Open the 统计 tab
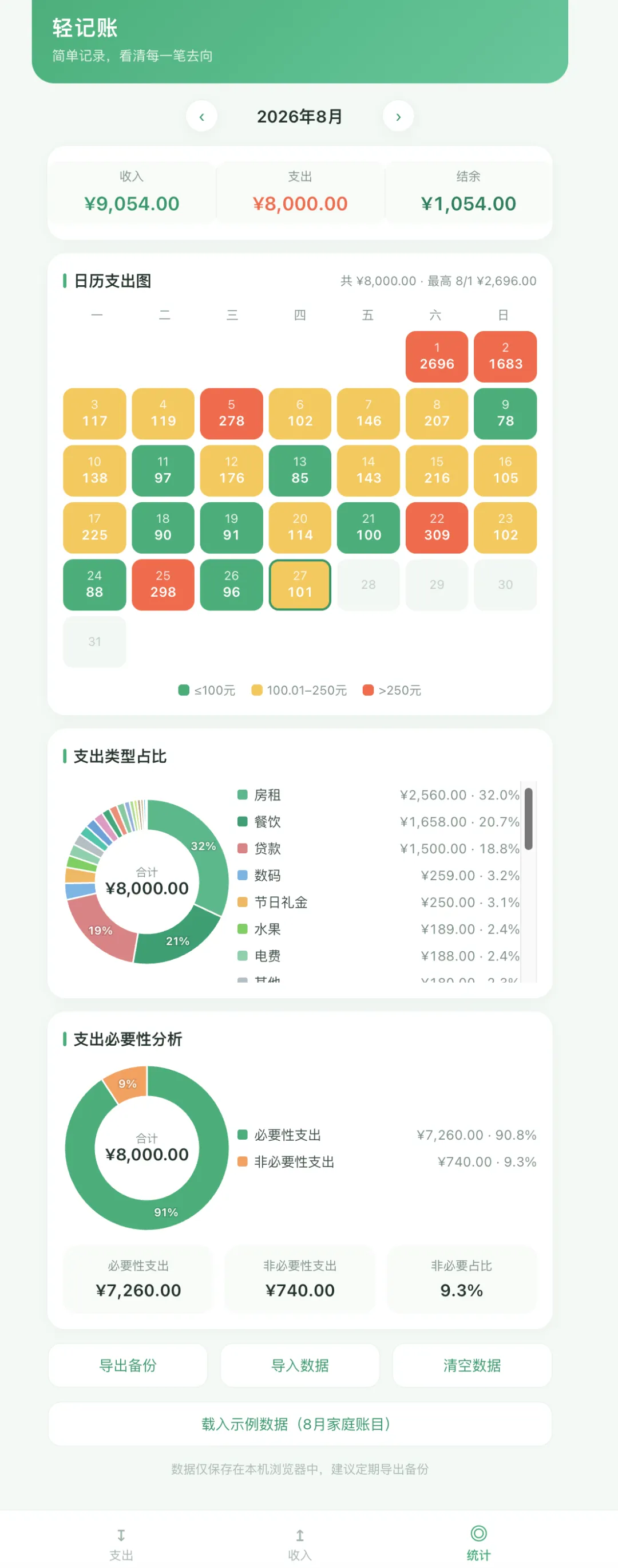 [x=479, y=1543]
